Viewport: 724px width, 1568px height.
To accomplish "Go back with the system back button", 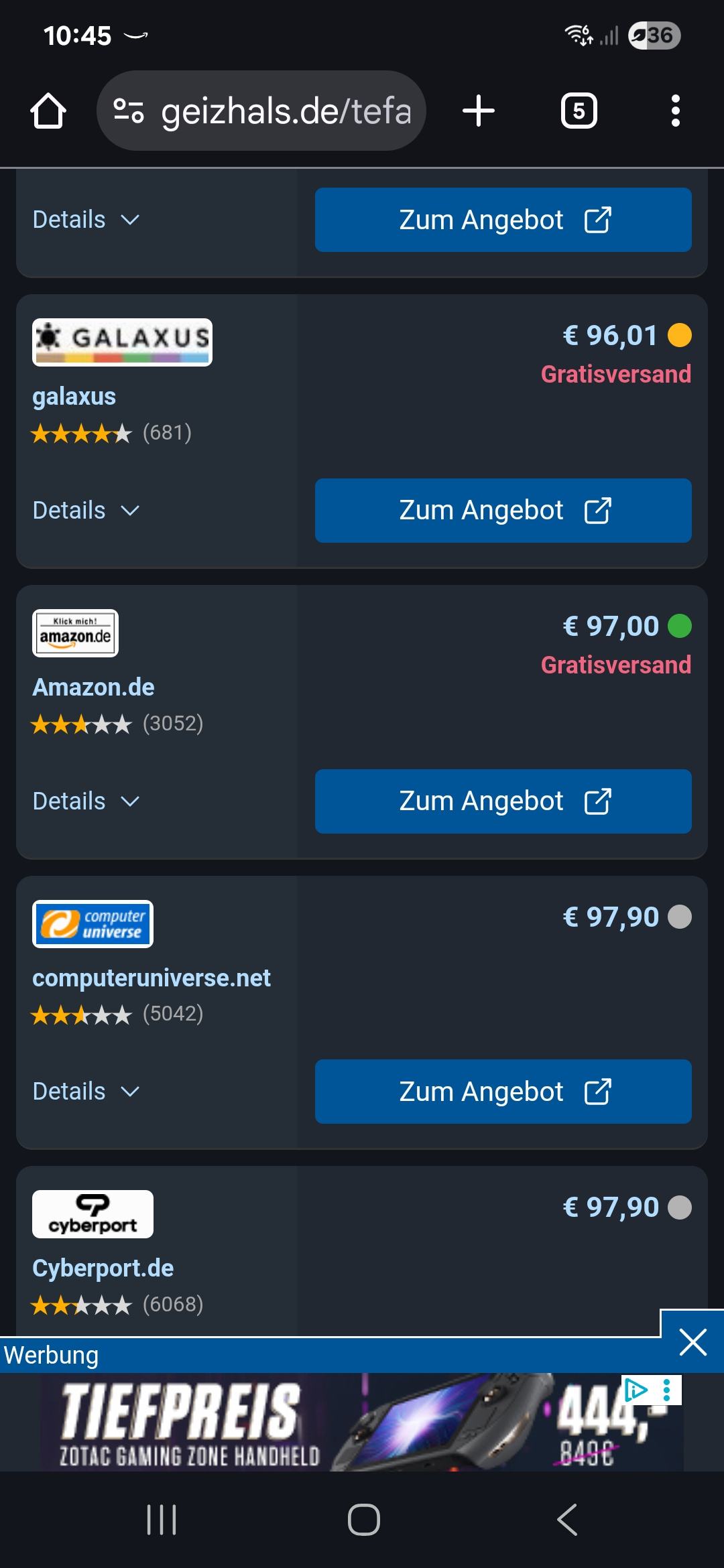I will pos(567,1520).
